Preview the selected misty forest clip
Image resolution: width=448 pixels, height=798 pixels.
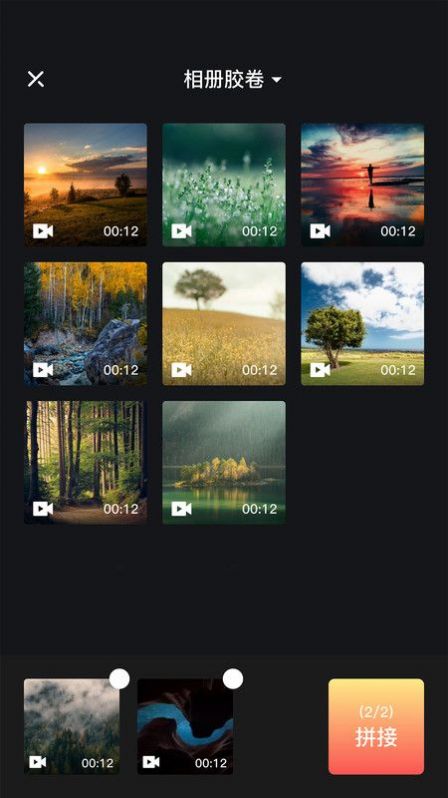[x=72, y=726]
